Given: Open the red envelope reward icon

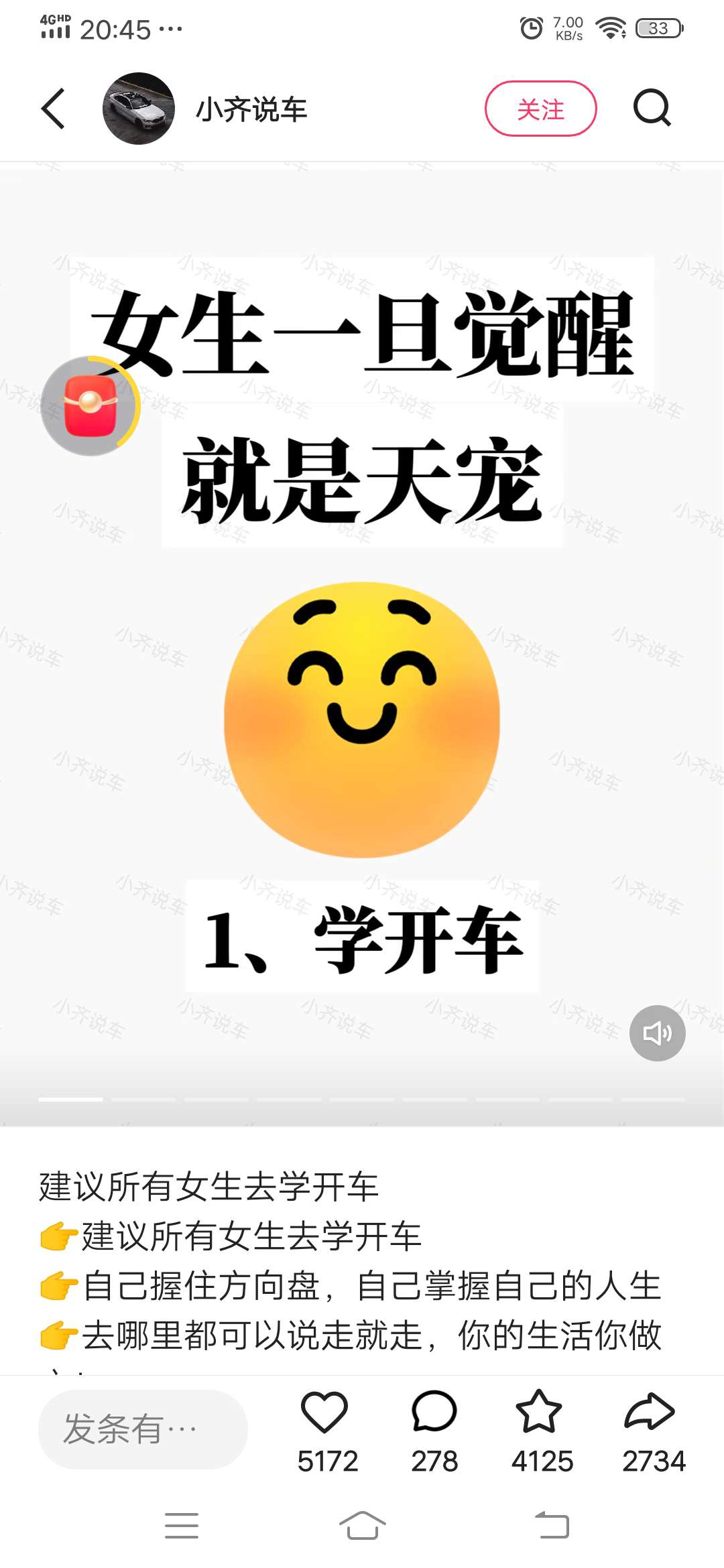Looking at the screenshot, I should coord(90,406).
